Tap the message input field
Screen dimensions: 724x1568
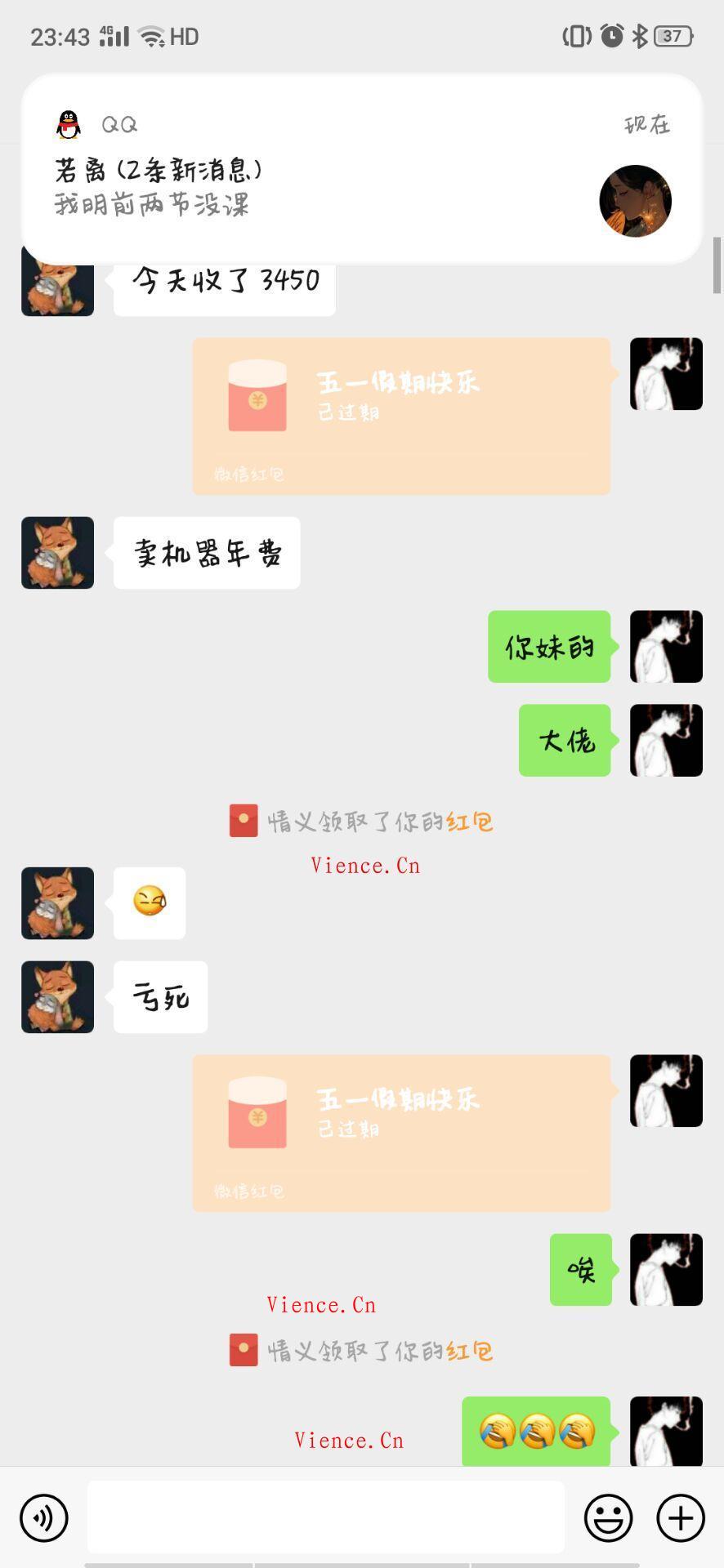point(327,1517)
